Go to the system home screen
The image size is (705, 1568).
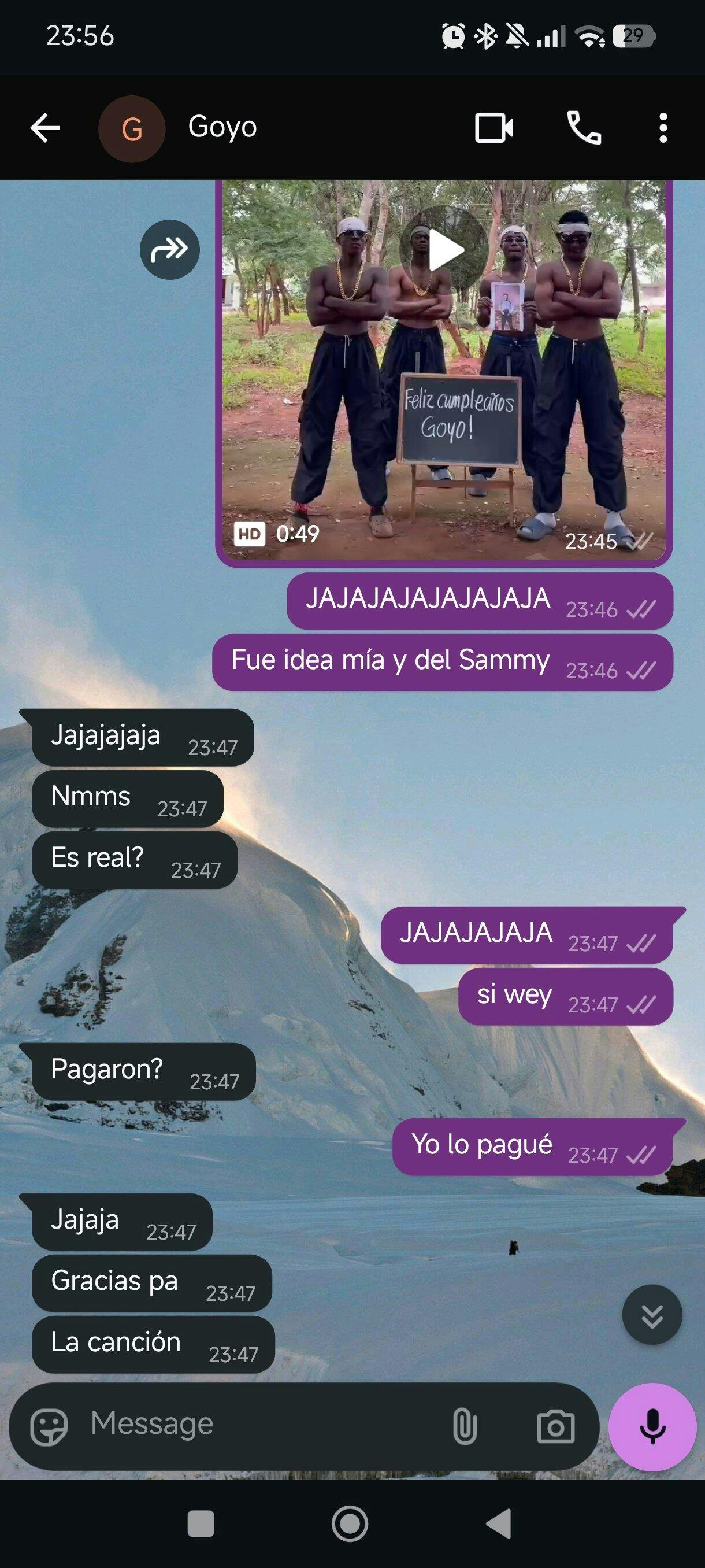coord(350,1523)
